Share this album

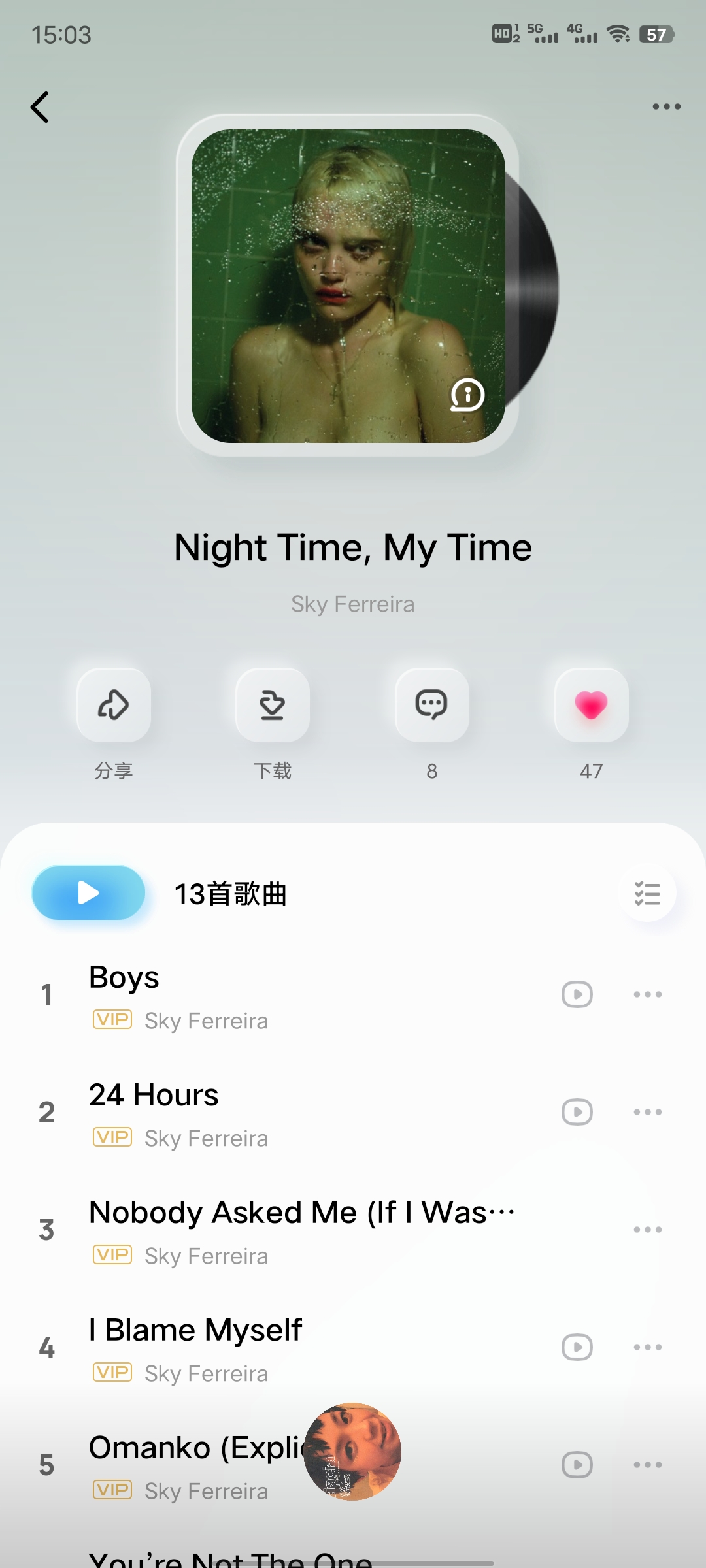pos(114,705)
